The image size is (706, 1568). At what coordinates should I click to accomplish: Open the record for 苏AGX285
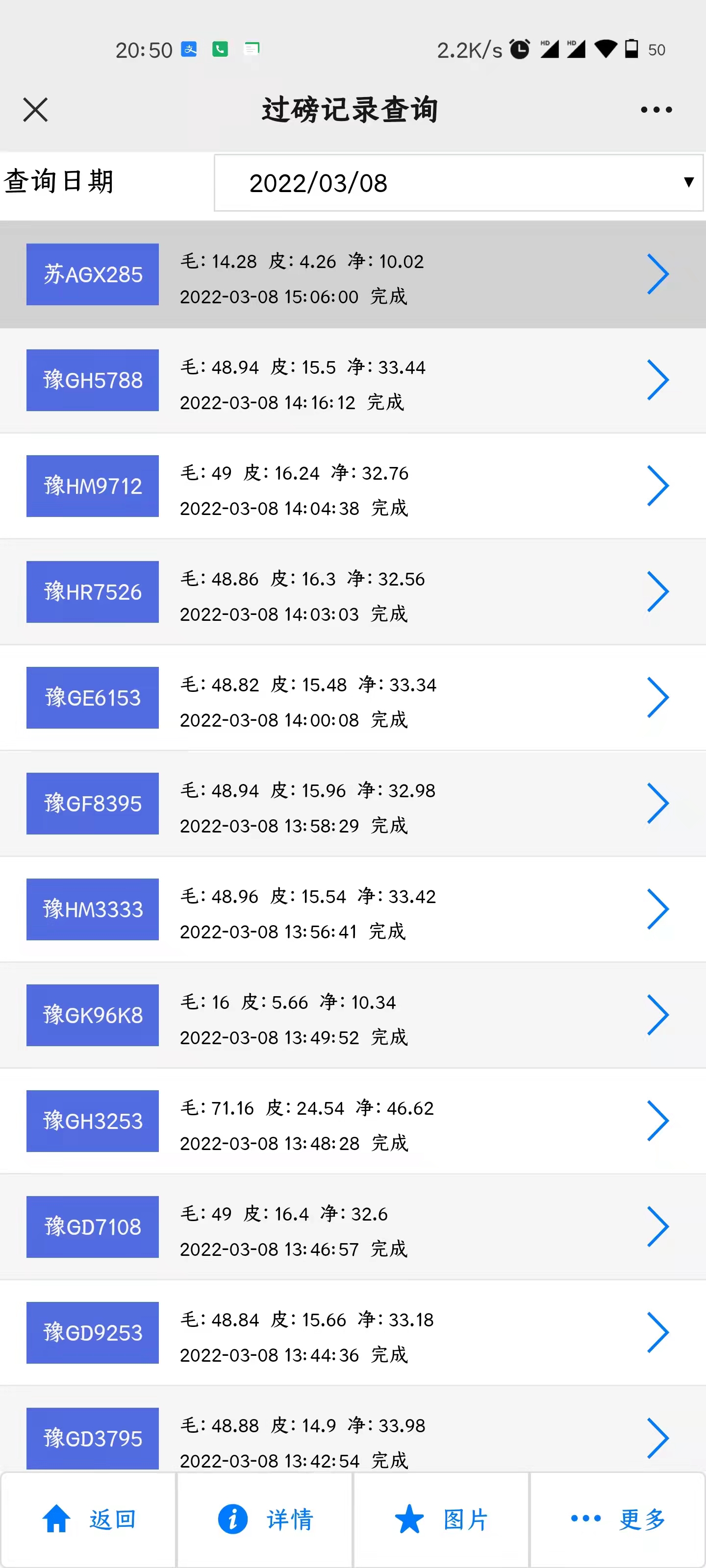[x=353, y=274]
